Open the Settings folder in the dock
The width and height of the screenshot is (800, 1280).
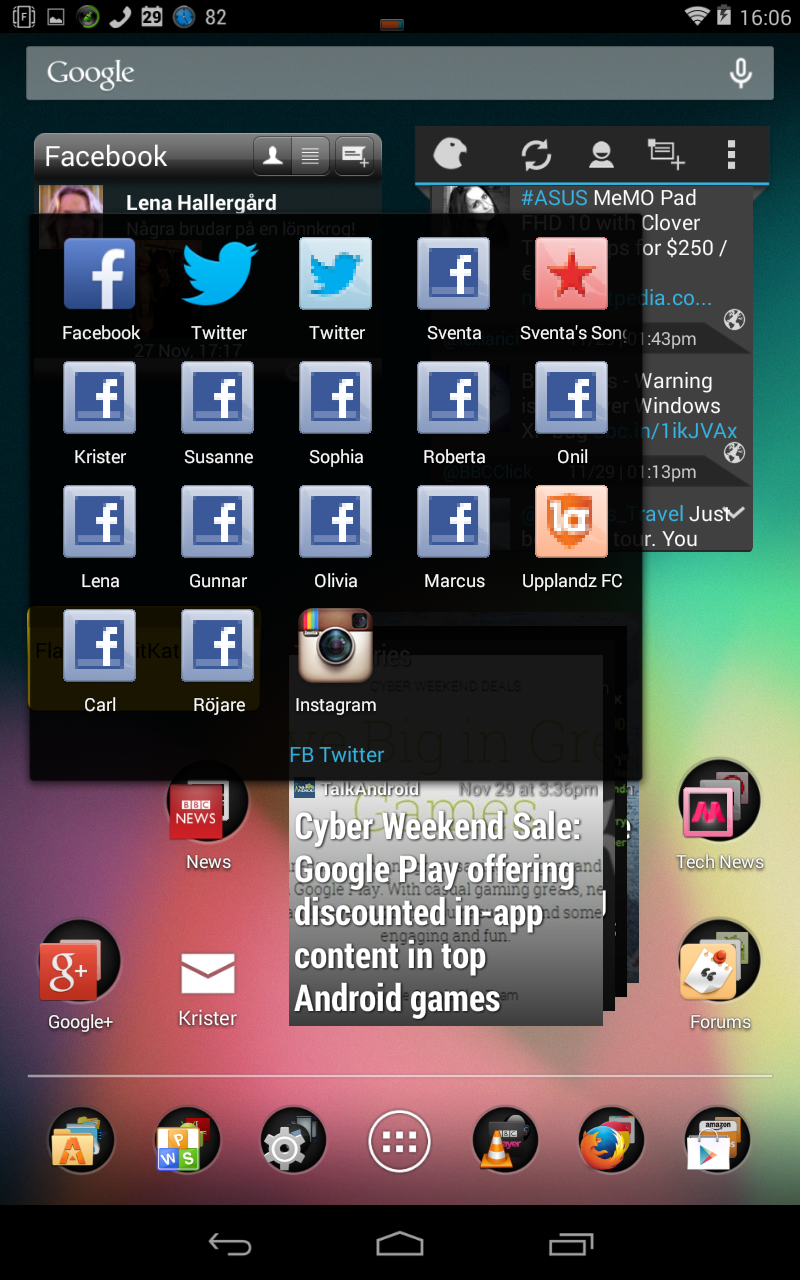pos(292,1141)
